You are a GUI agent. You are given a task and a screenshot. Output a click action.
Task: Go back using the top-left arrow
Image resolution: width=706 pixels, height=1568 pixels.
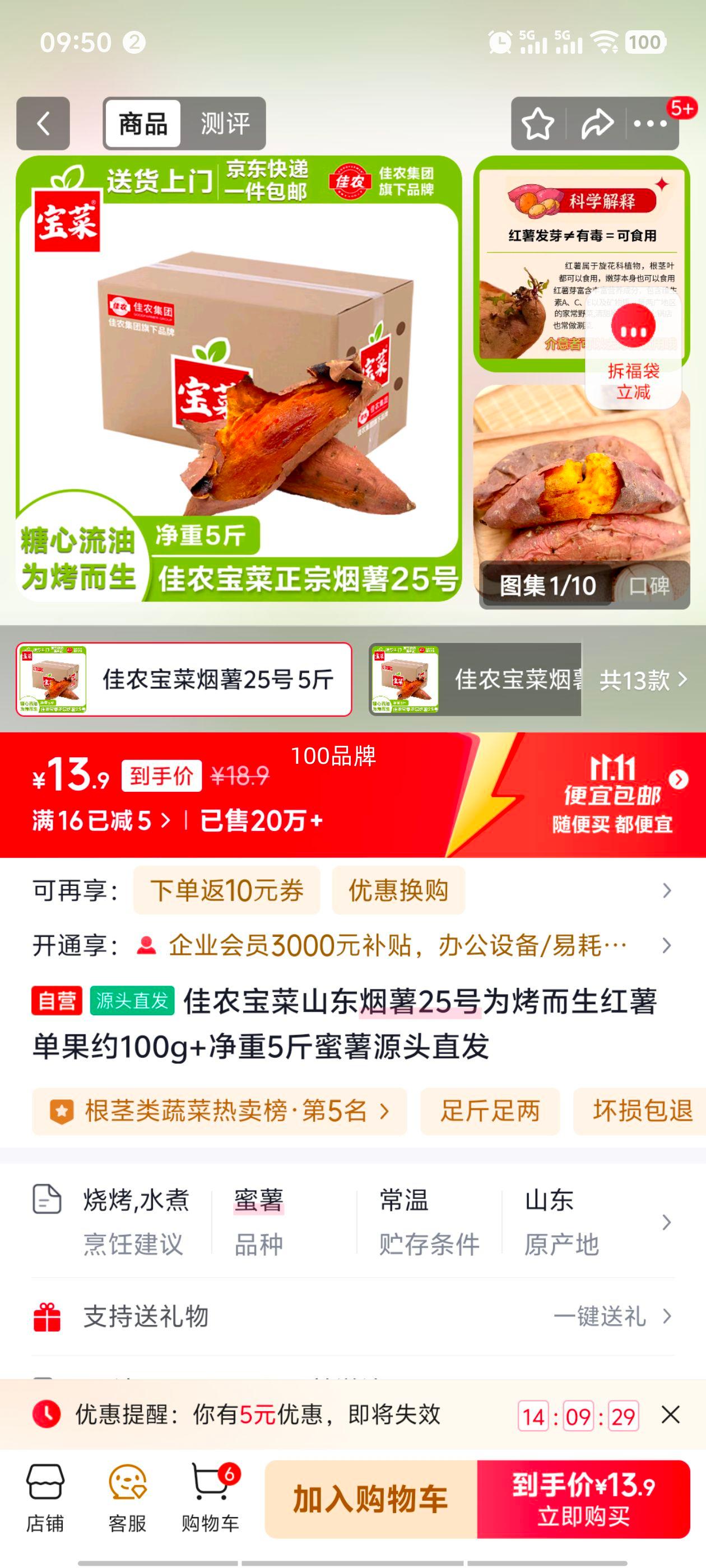point(43,124)
